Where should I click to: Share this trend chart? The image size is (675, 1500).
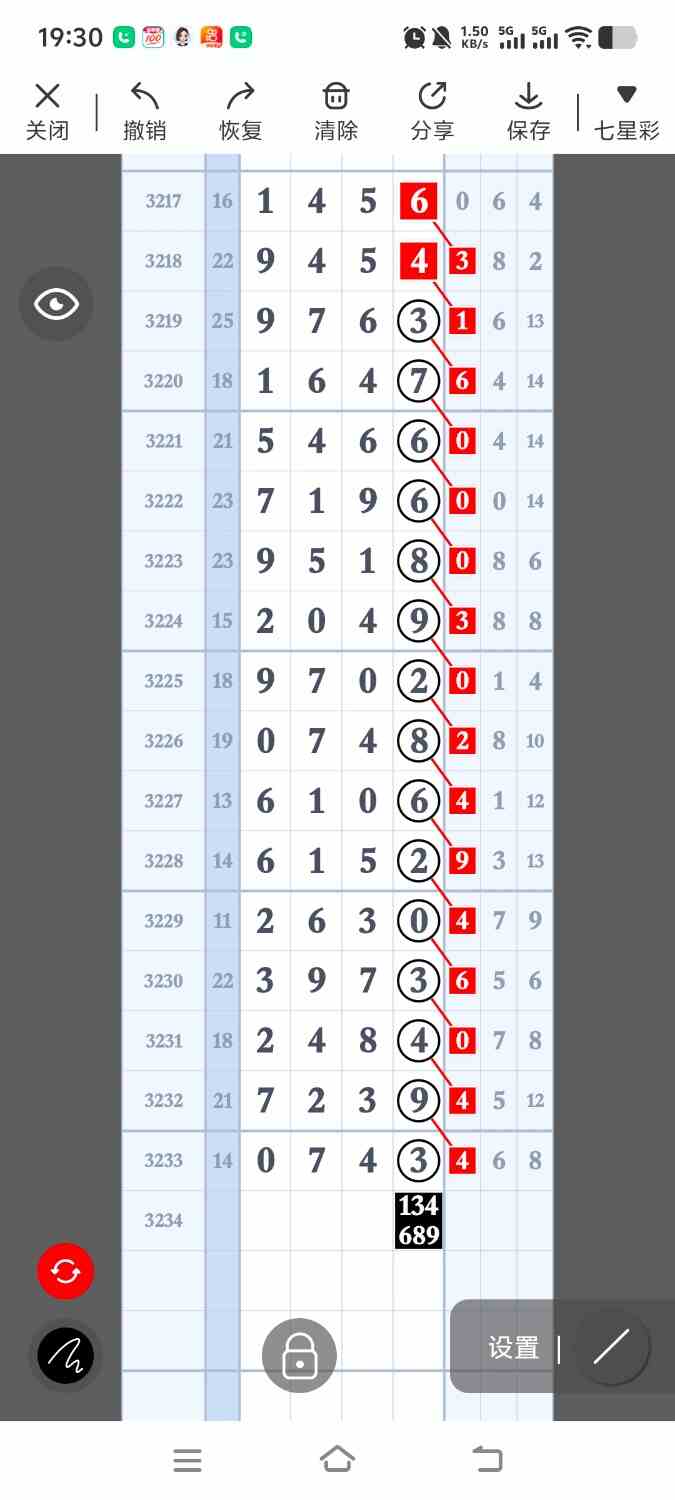432,111
